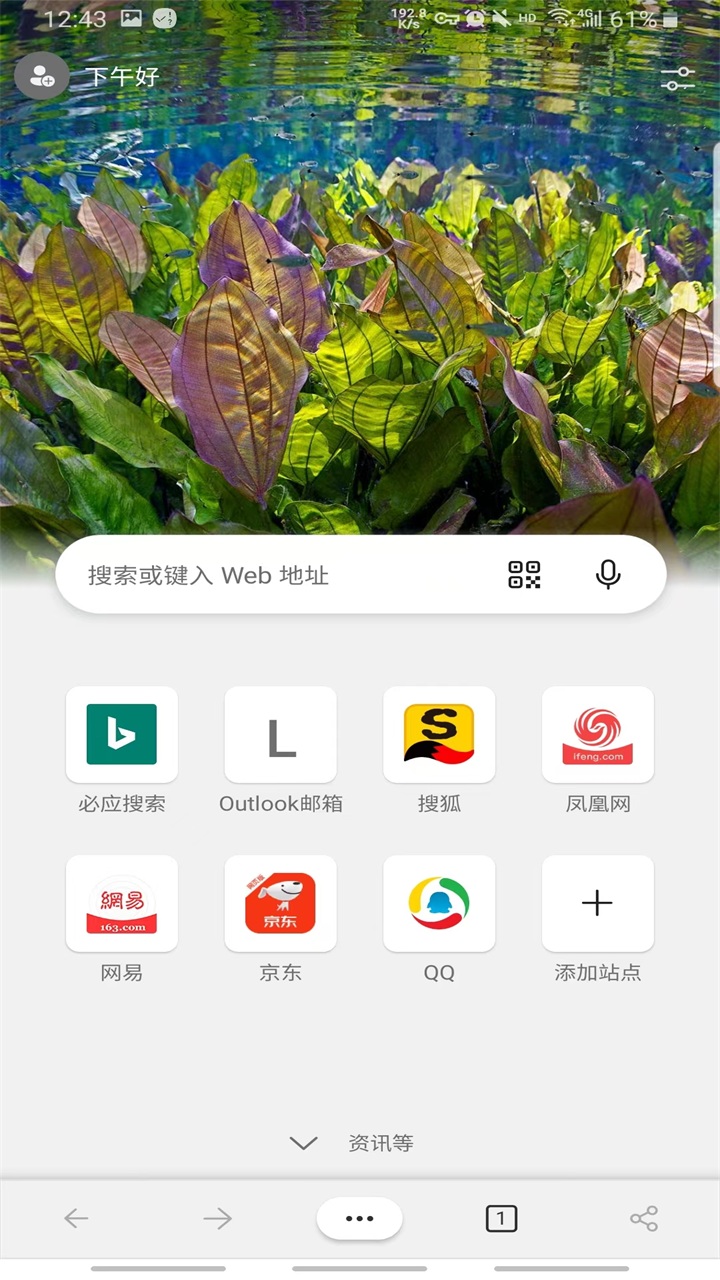The image size is (720, 1280).
Task: Tap the profile sign-in avatar icon
Action: click(x=42, y=77)
